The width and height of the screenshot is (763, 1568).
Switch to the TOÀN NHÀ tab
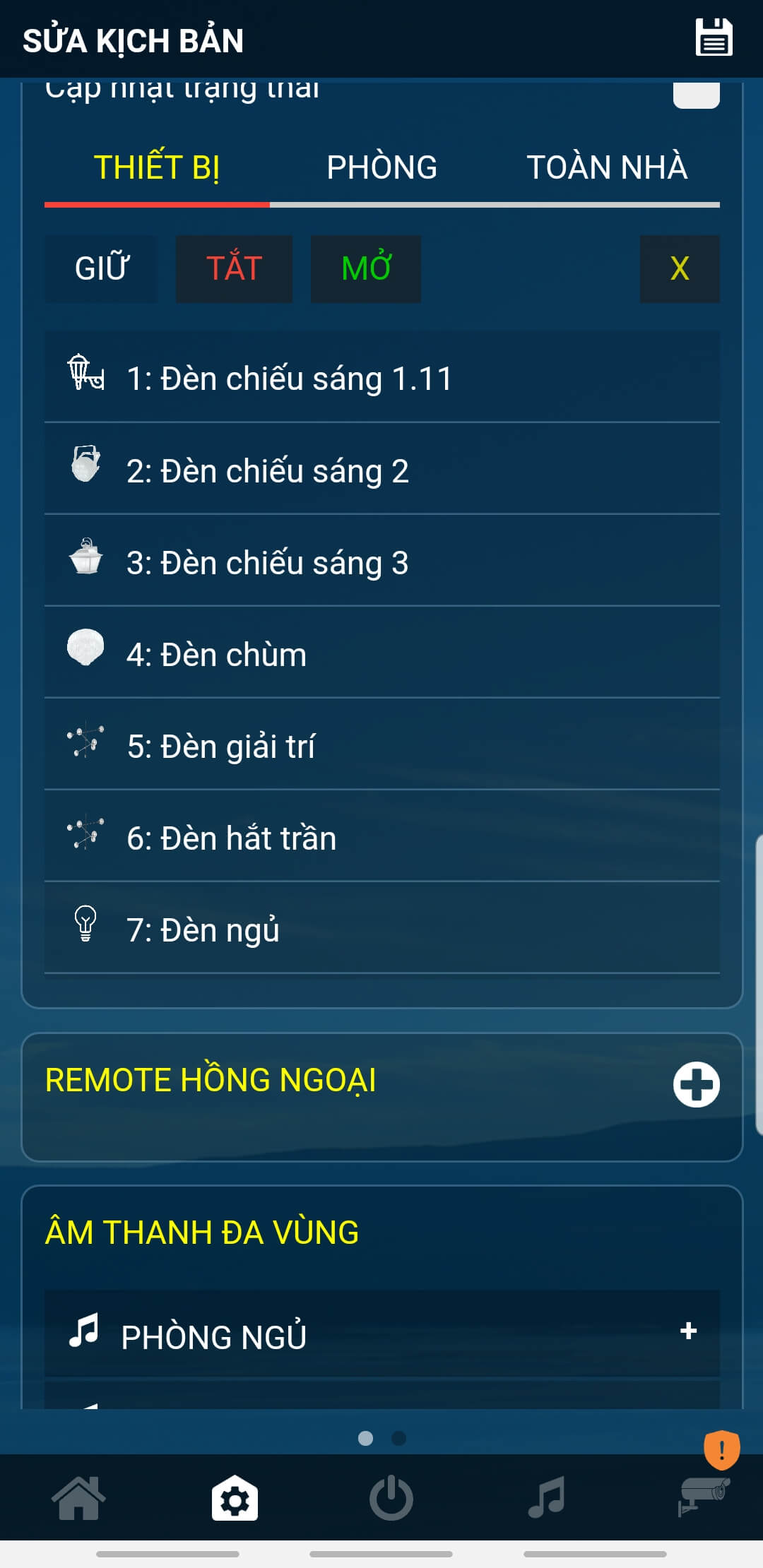(607, 168)
